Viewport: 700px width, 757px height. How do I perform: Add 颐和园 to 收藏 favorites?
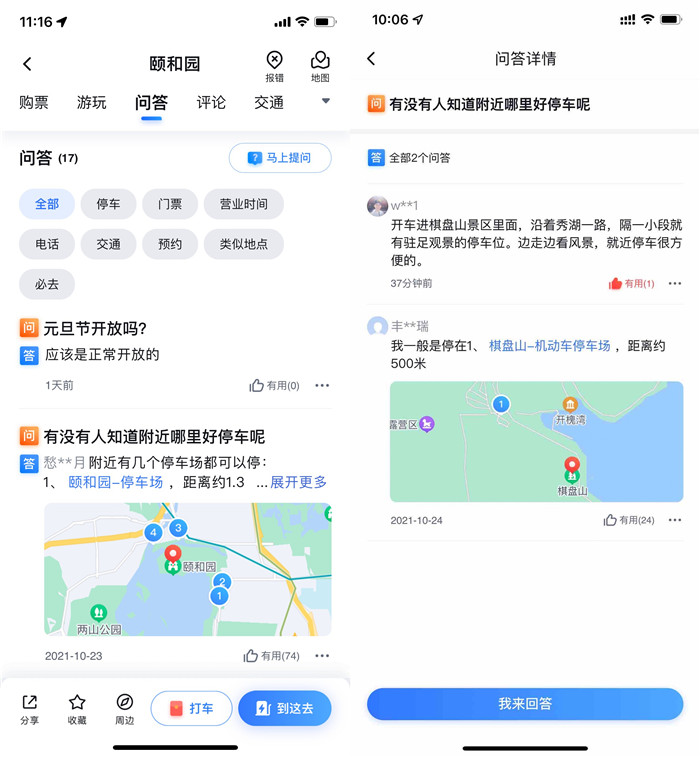pos(77,708)
